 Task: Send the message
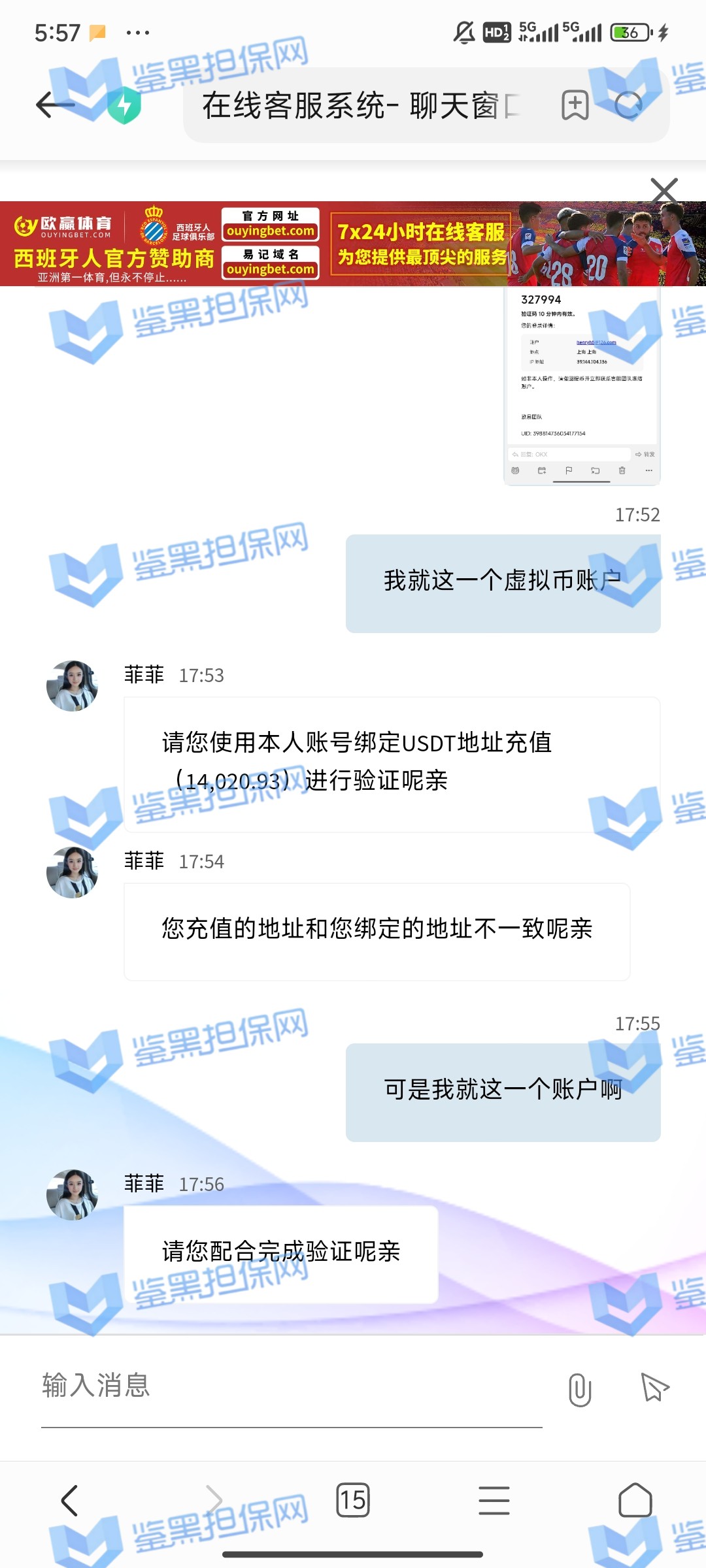654,1387
